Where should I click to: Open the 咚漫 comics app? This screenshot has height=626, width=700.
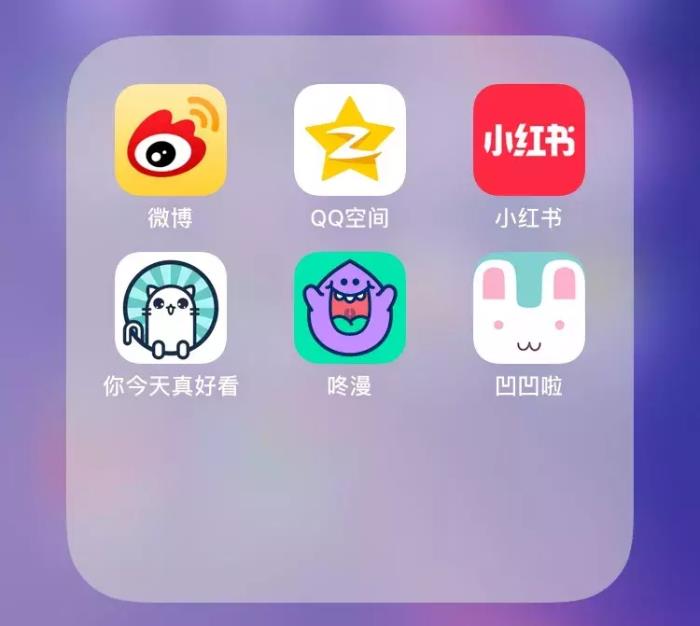click(x=350, y=308)
